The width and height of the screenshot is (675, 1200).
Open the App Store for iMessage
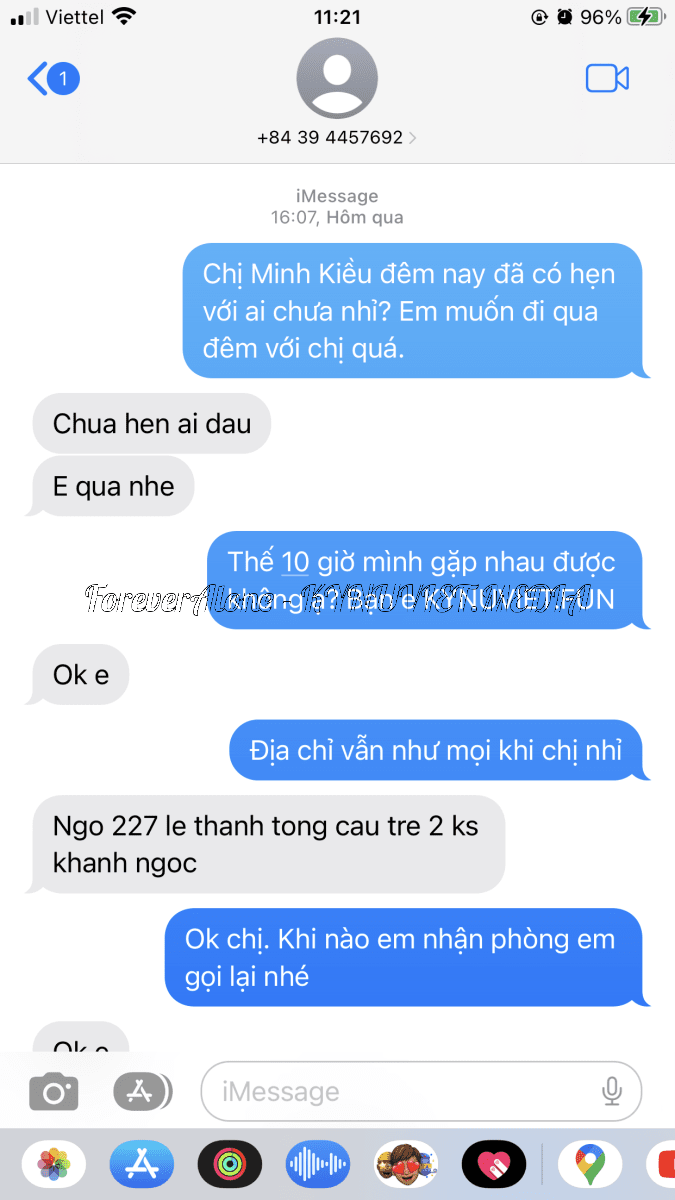[142, 1164]
